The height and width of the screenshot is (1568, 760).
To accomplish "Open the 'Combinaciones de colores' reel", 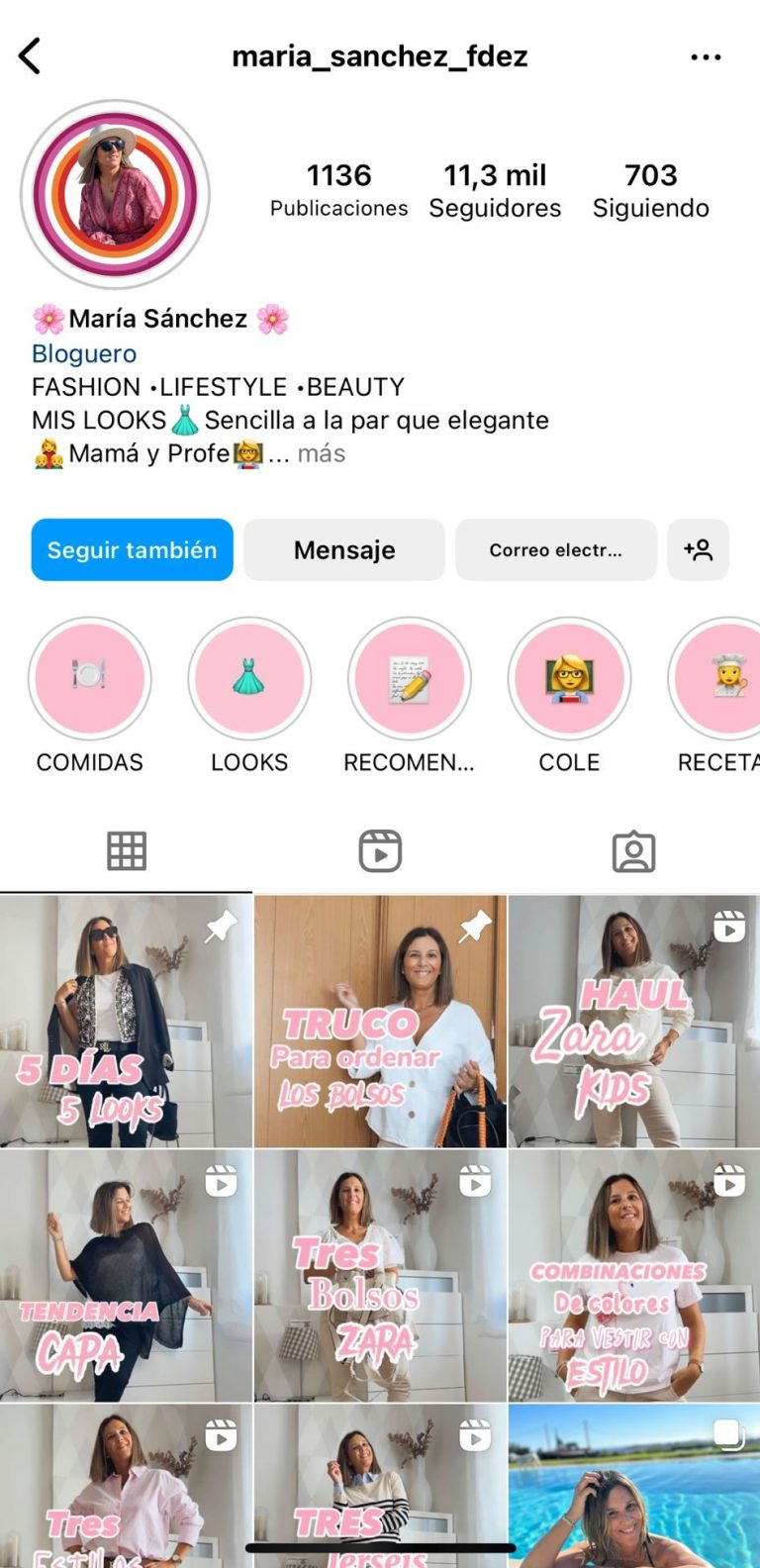I will (x=634, y=1275).
